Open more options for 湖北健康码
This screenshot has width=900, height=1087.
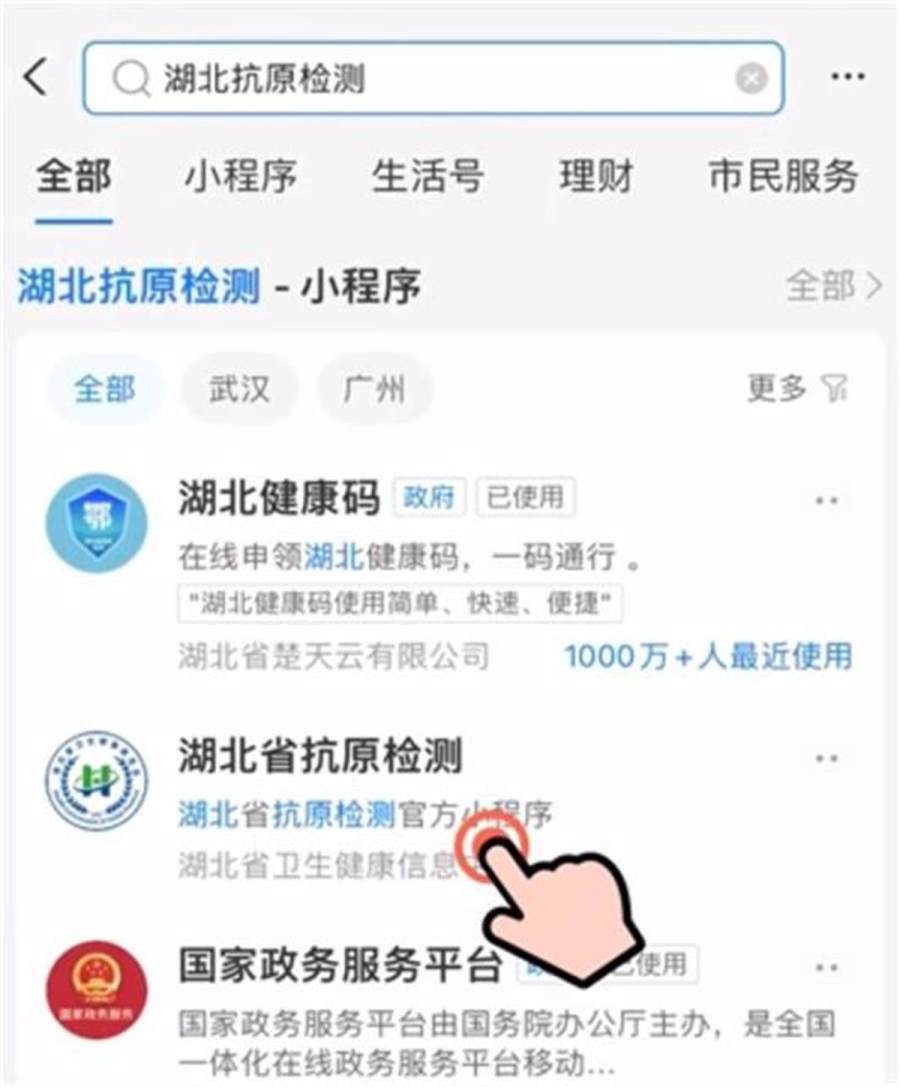coord(826,500)
